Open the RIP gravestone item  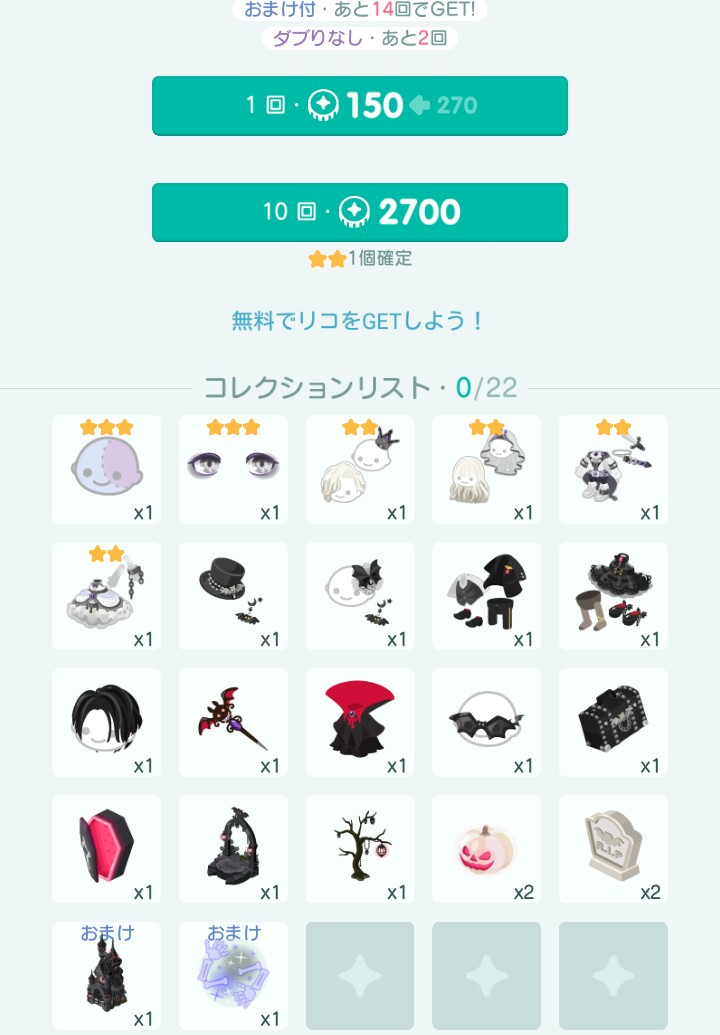[x=613, y=849]
